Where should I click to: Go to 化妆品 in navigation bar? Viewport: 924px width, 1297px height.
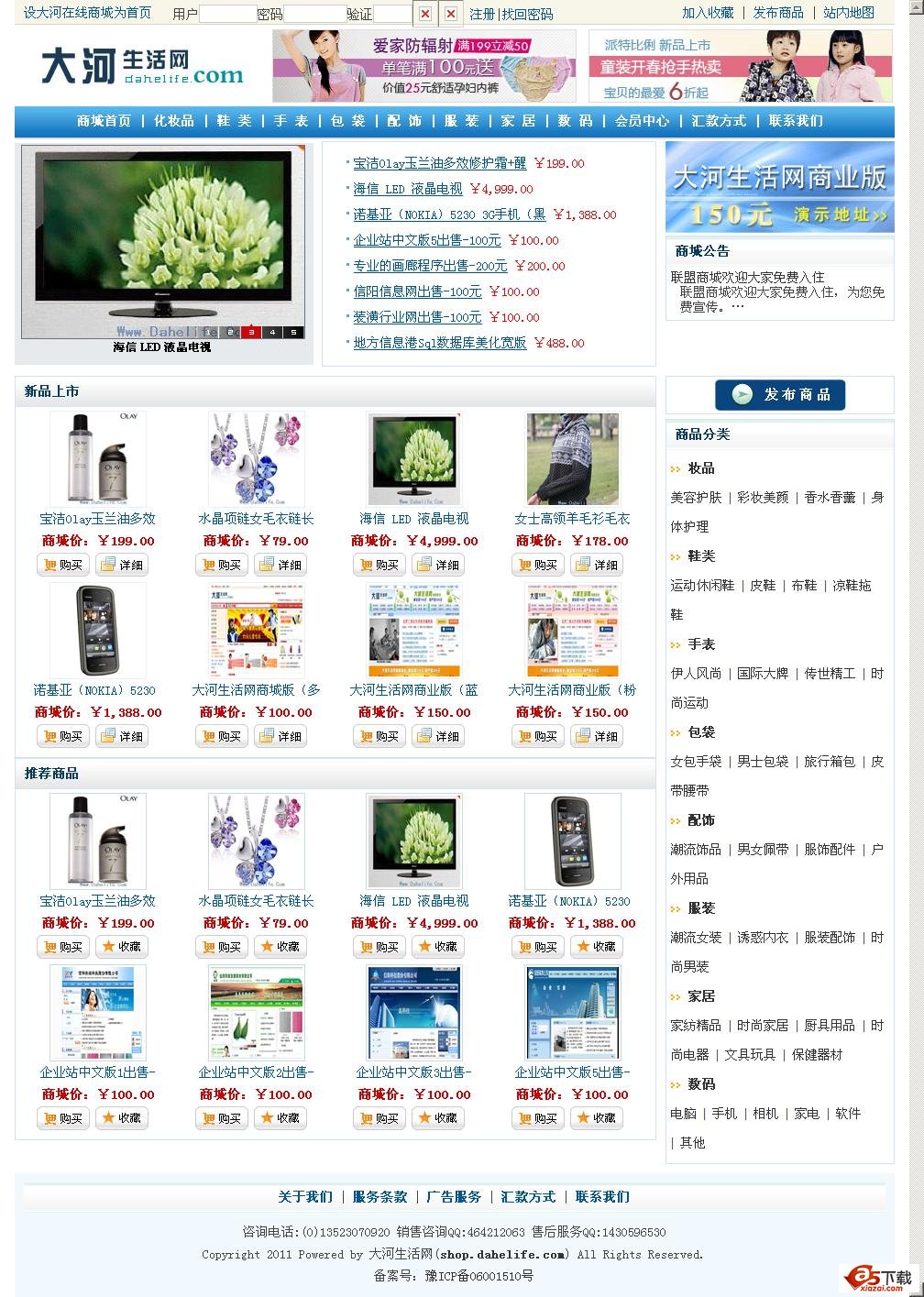click(x=174, y=121)
